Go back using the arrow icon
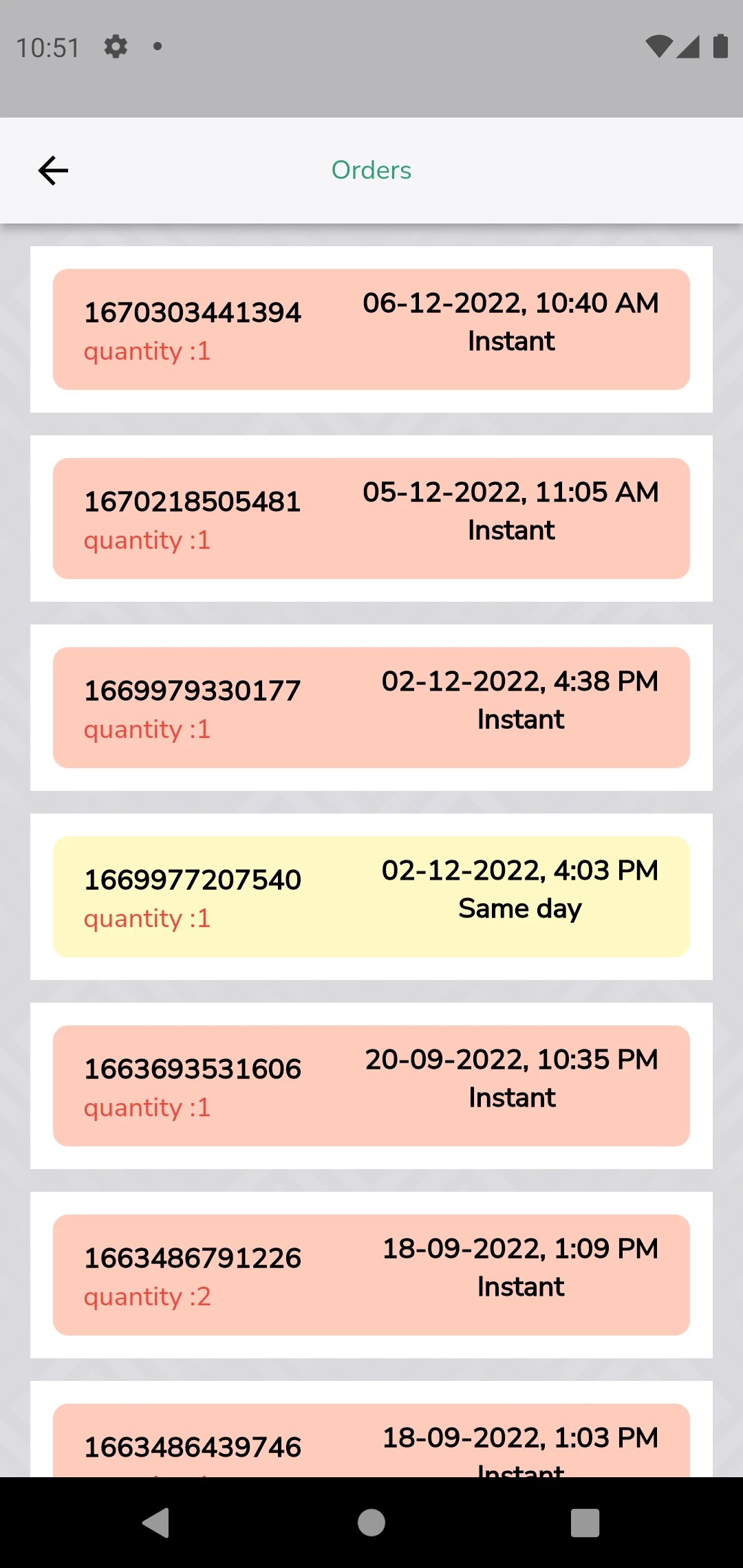Image resolution: width=743 pixels, height=1568 pixels. point(53,171)
